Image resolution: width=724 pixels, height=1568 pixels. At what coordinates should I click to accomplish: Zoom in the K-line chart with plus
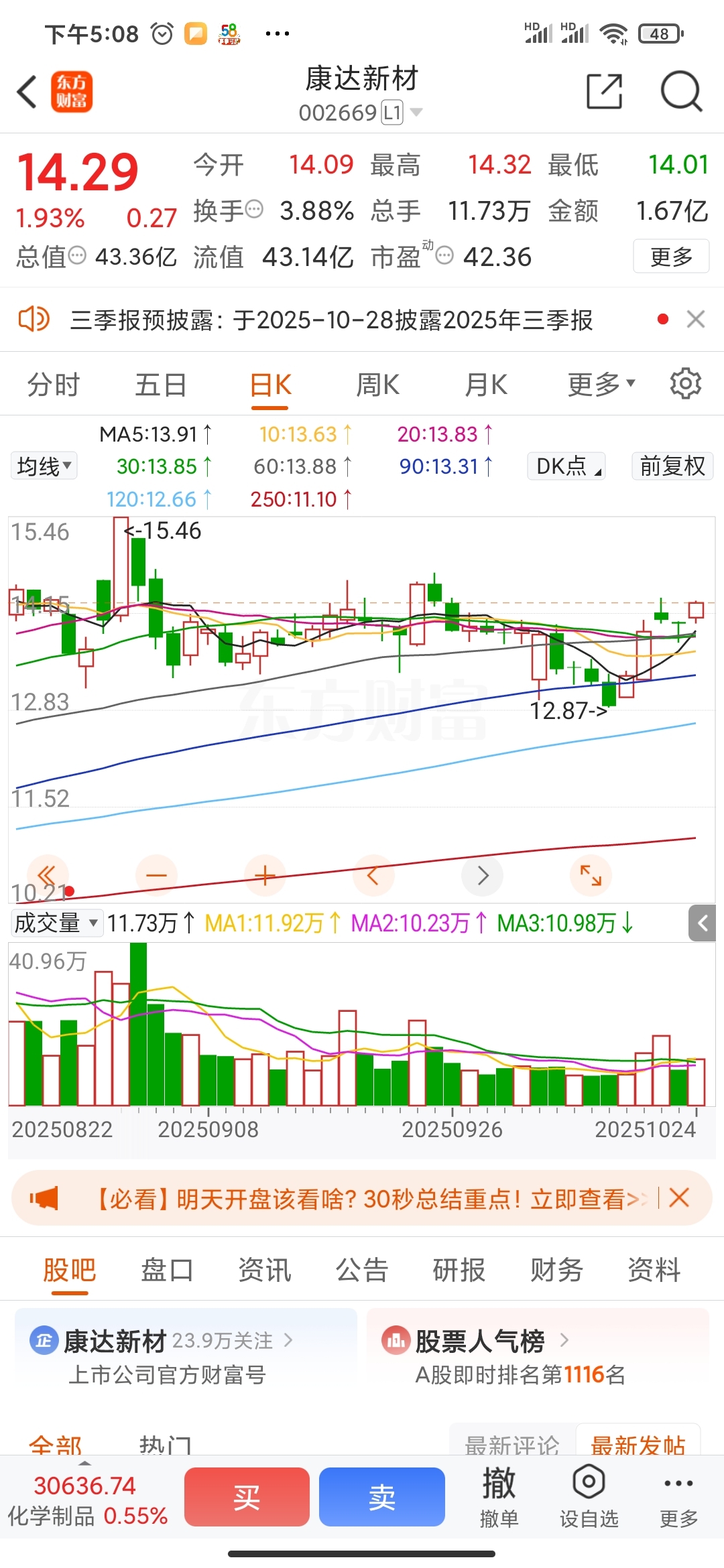265,876
